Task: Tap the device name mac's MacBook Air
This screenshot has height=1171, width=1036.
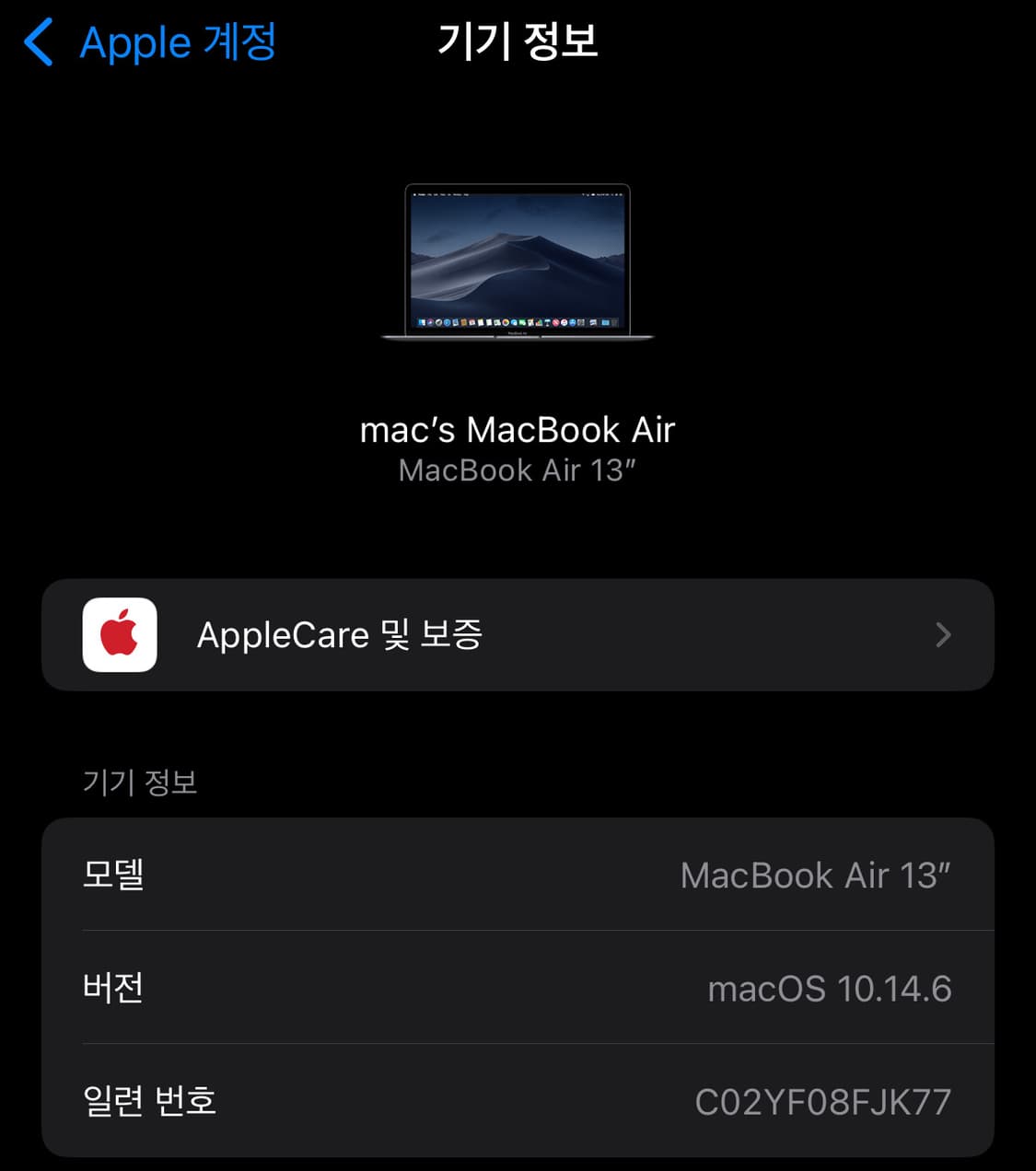Action: [x=518, y=429]
